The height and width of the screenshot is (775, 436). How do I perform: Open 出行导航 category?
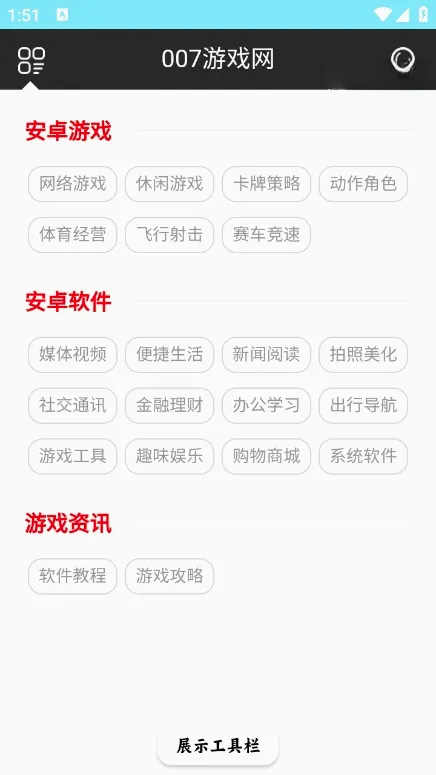363,406
